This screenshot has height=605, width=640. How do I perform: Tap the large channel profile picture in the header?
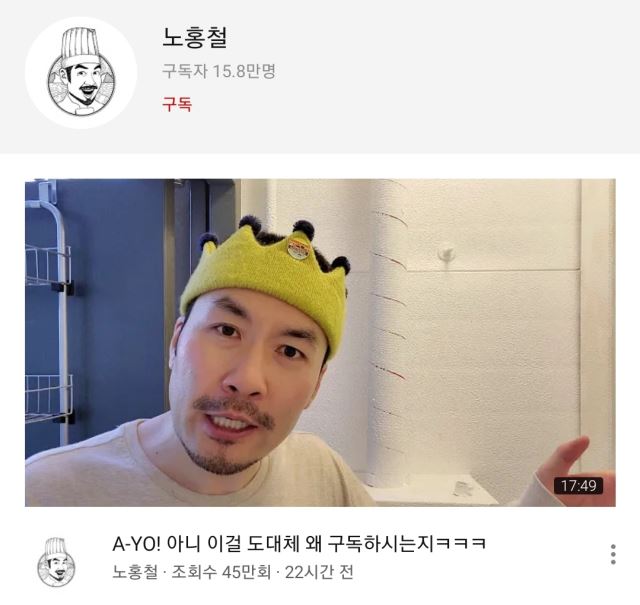[x=81, y=72]
